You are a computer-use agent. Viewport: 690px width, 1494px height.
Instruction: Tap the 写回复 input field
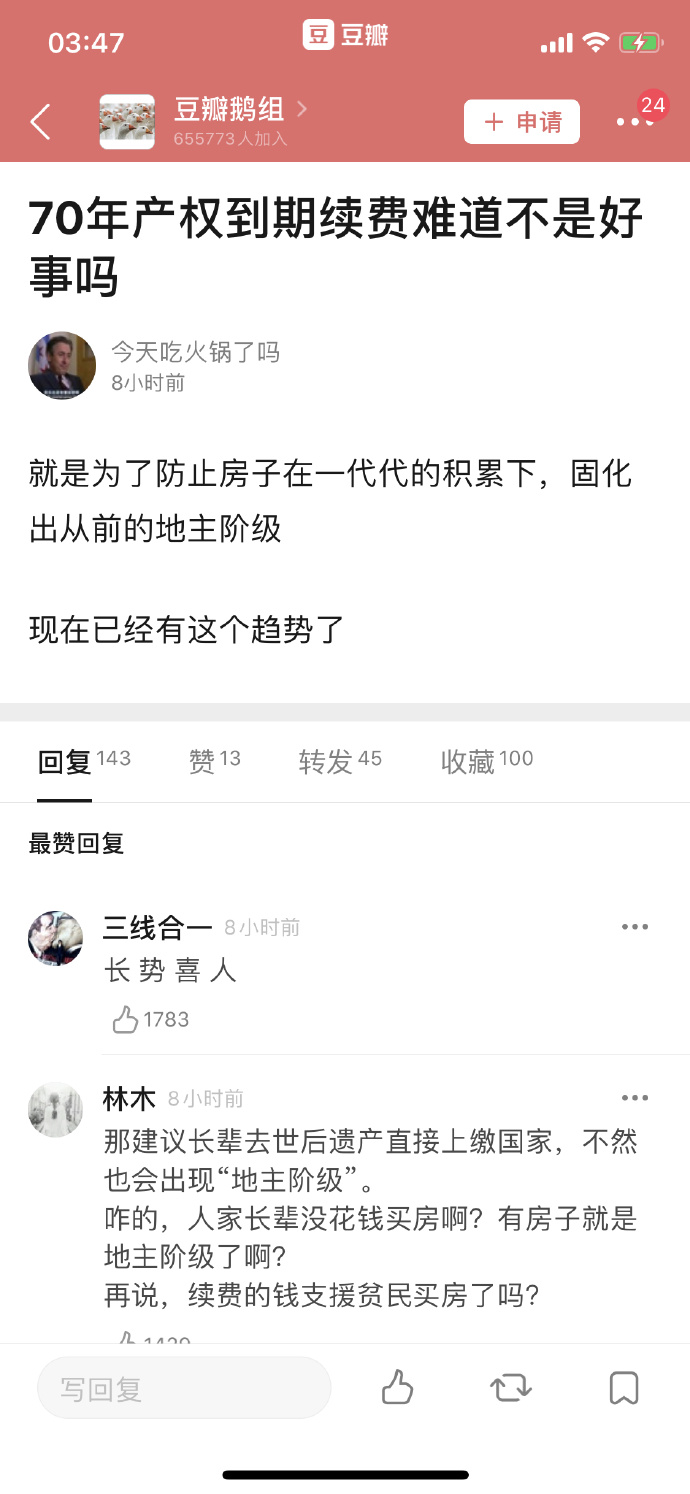pos(184,1388)
